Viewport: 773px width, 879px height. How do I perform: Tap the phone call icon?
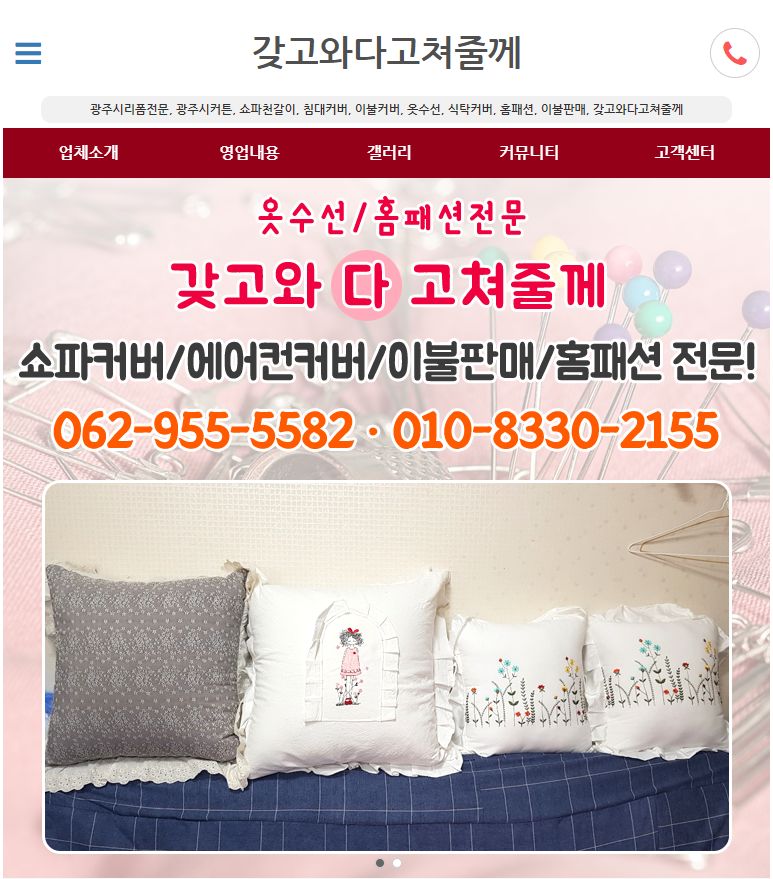point(735,53)
